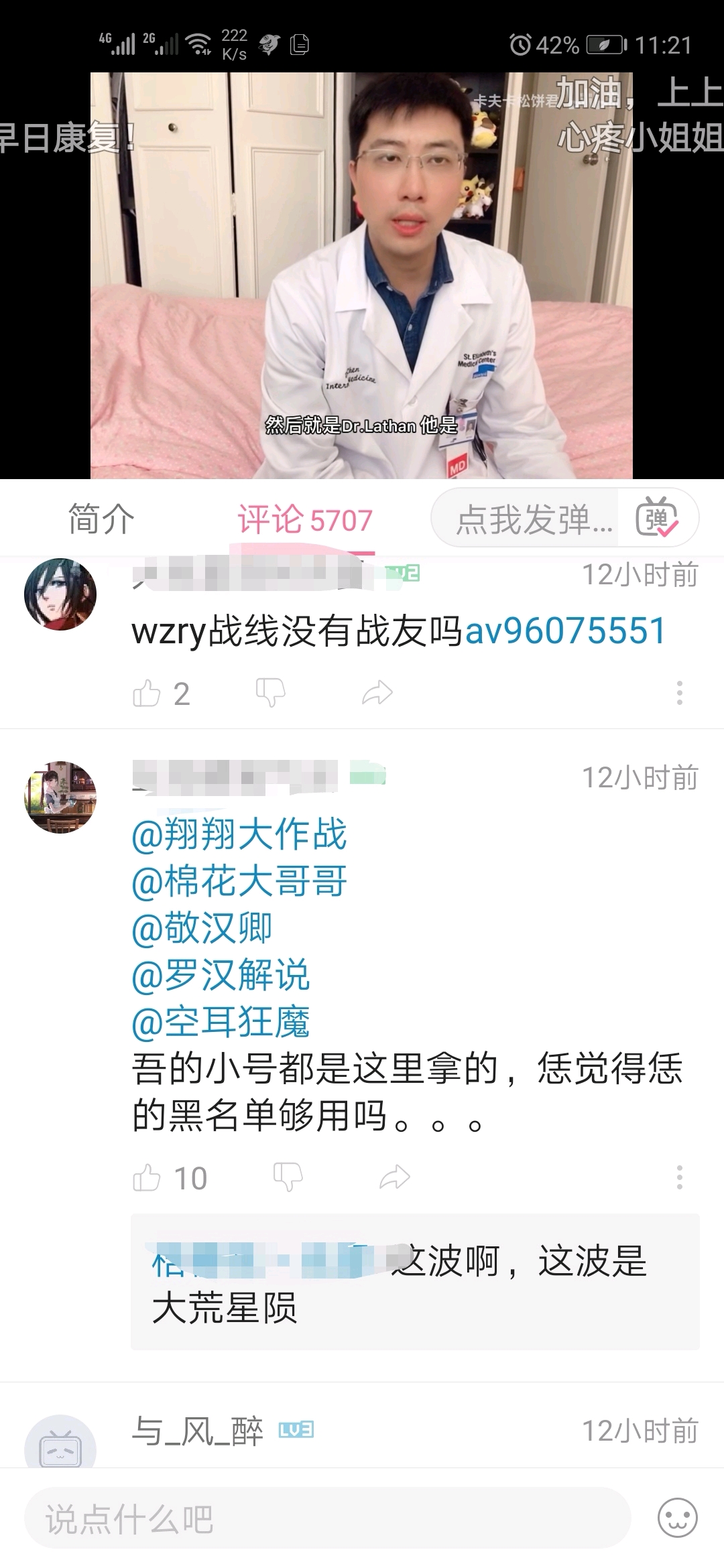Open mention @空耳狂魔

[x=221, y=1022]
